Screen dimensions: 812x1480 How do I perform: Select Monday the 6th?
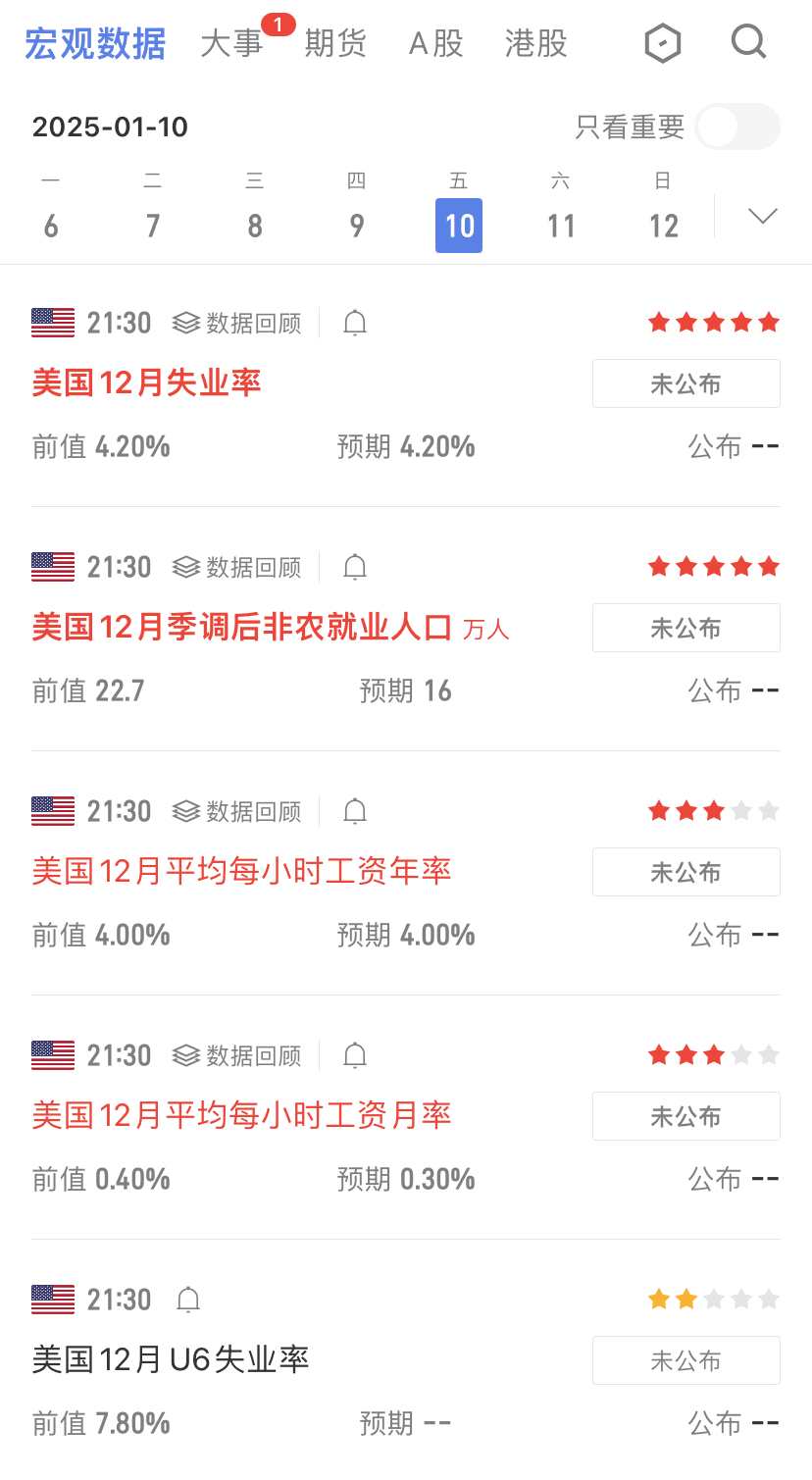(x=51, y=209)
